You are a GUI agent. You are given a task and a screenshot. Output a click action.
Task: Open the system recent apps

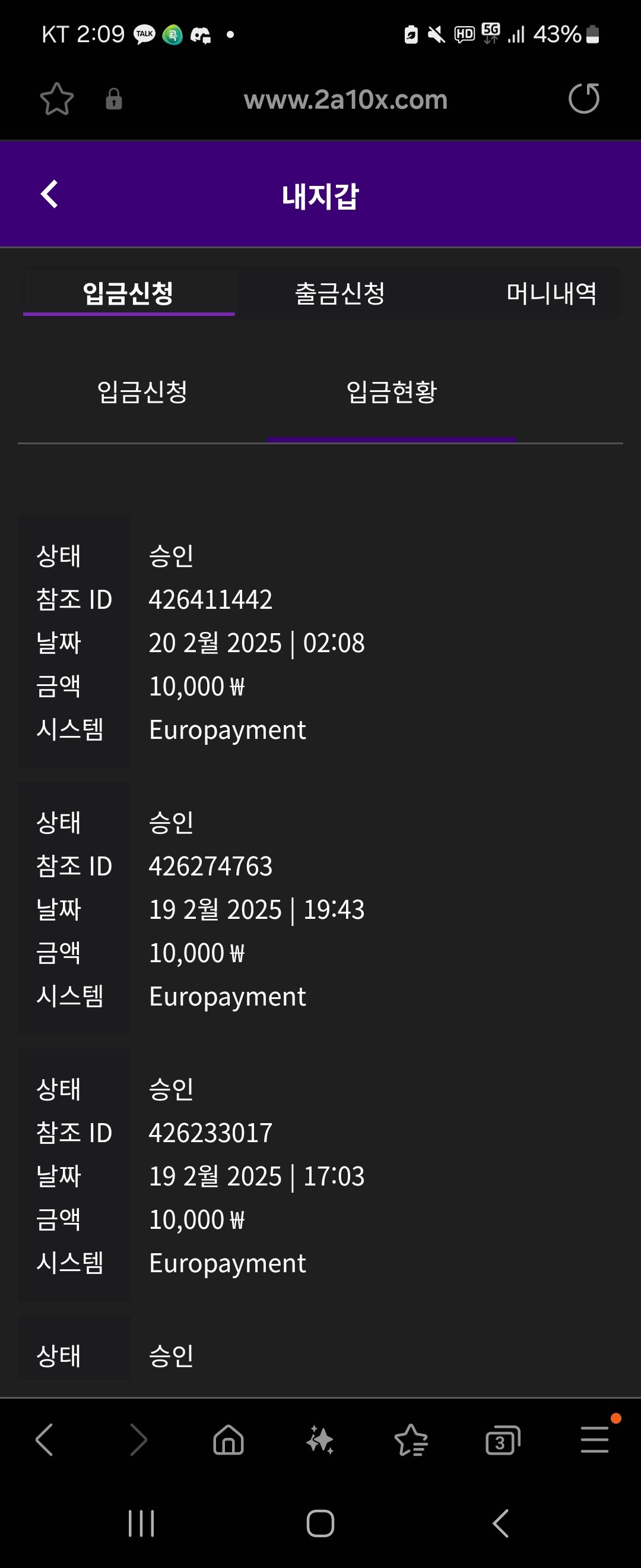[x=141, y=1523]
